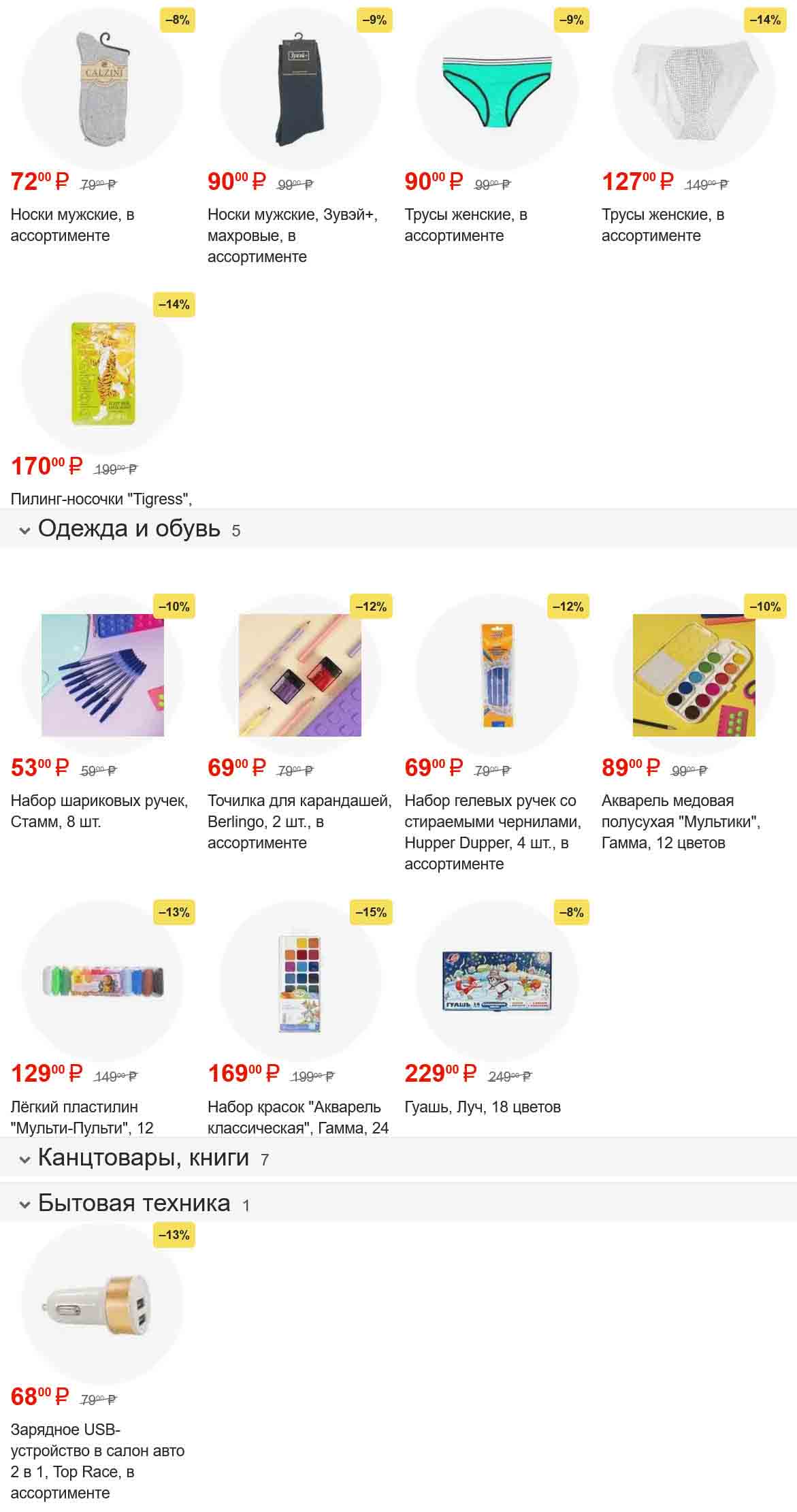This screenshot has width=797, height=1512.
Task: Toggle the Бытовая техника section
Action: (x=134, y=1203)
